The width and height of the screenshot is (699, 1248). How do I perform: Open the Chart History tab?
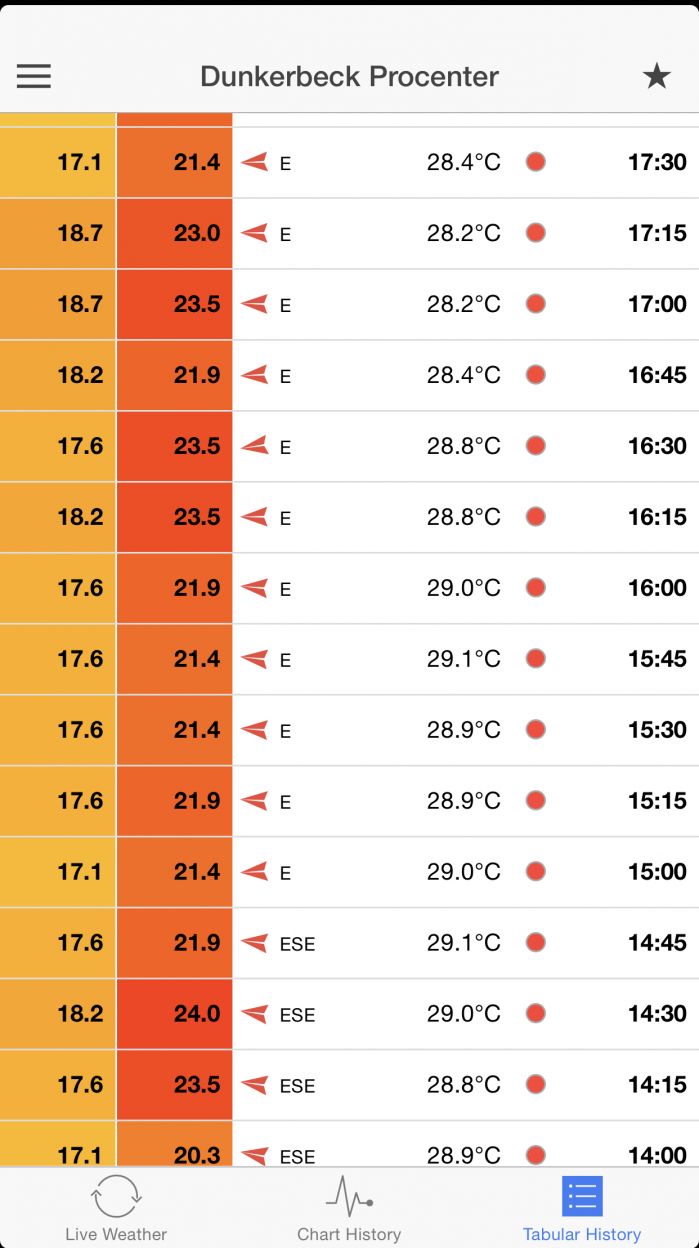pos(349,1208)
